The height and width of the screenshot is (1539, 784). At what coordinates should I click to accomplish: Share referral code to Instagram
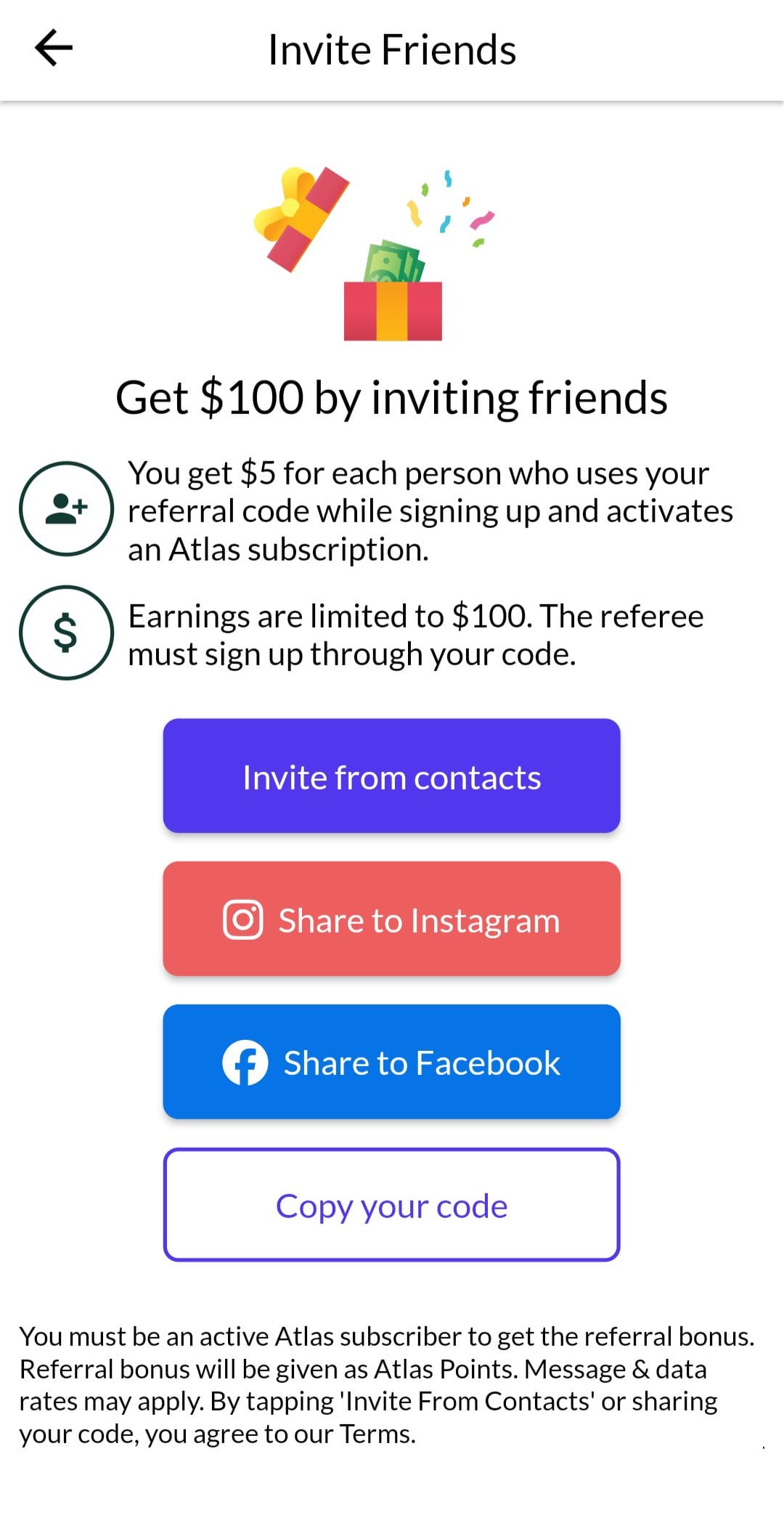(x=391, y=919)
